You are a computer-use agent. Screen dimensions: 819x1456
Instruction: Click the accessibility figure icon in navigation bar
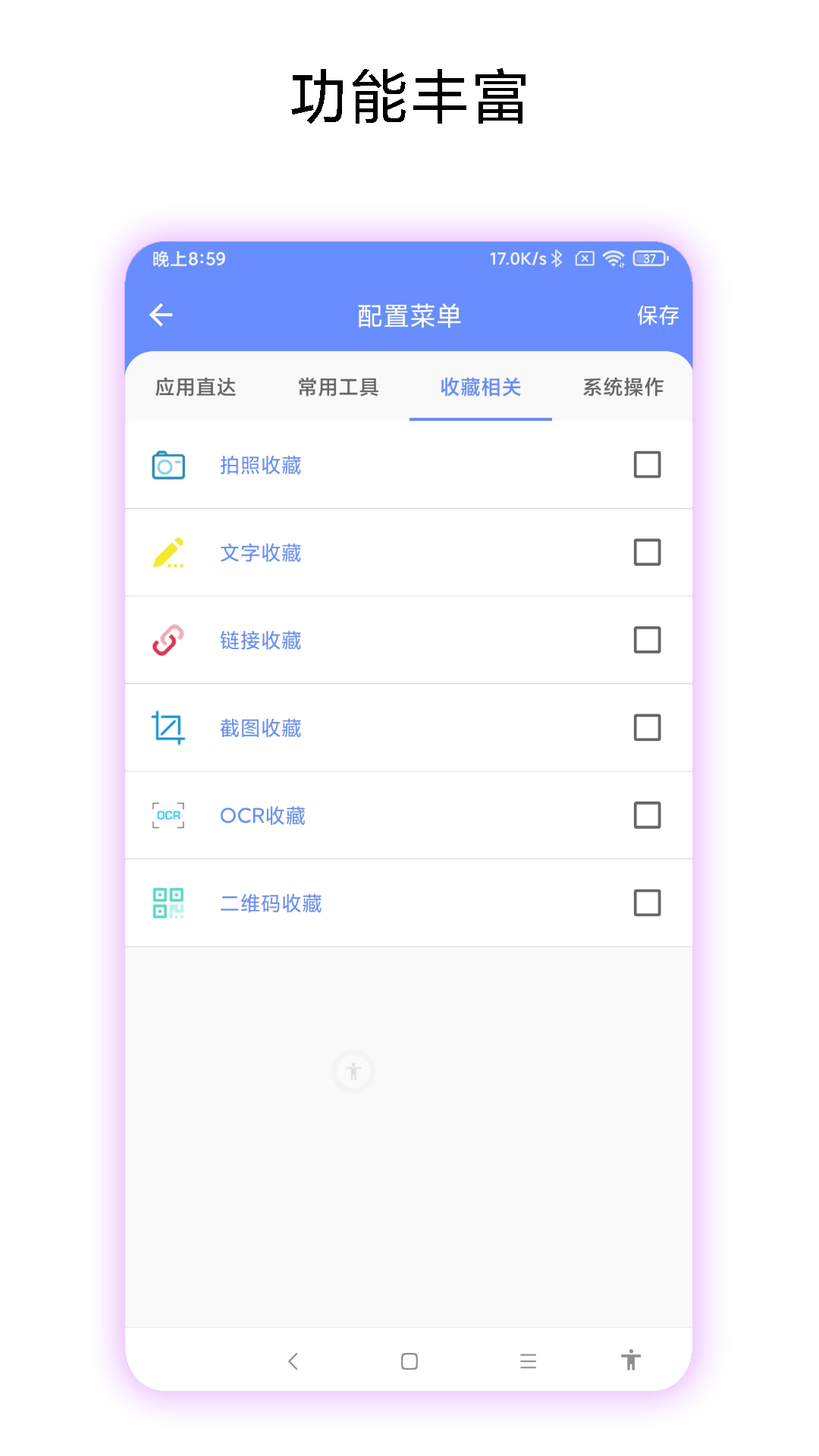[x=630, y=1361]
